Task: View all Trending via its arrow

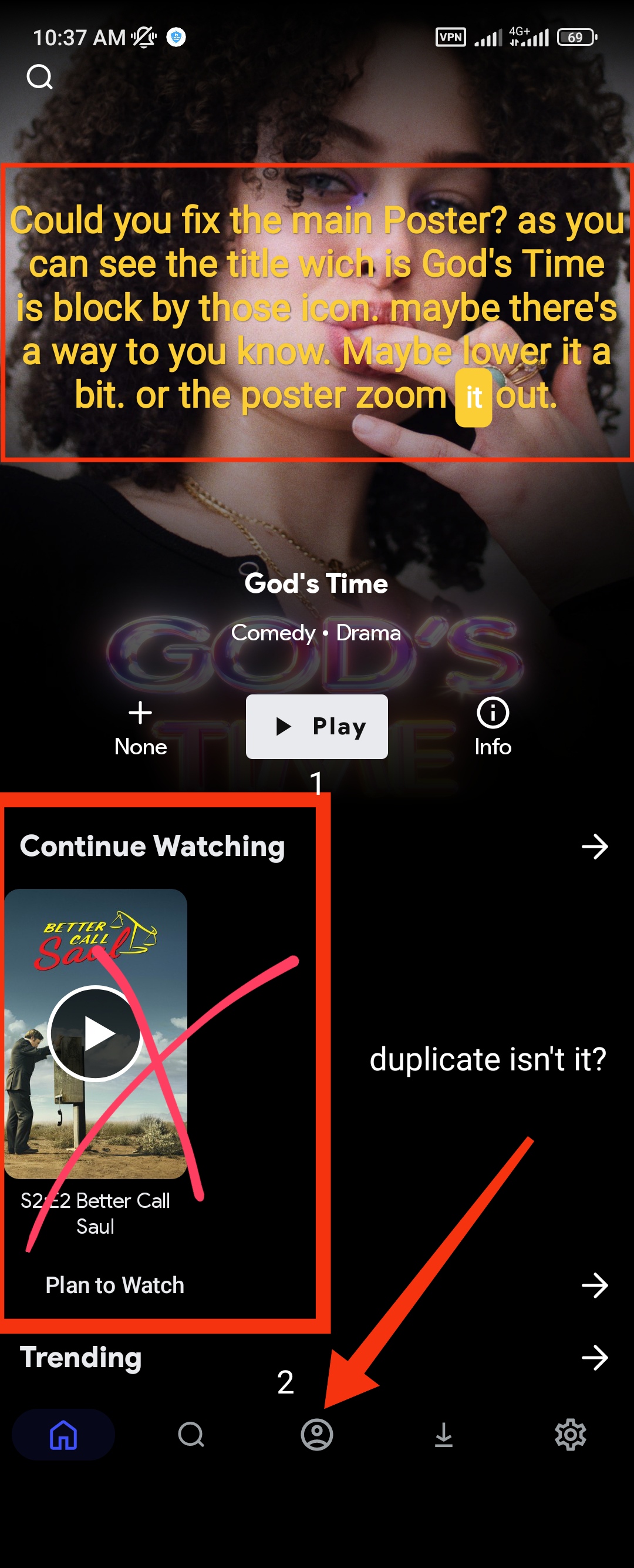Action: pos(595,1357)
